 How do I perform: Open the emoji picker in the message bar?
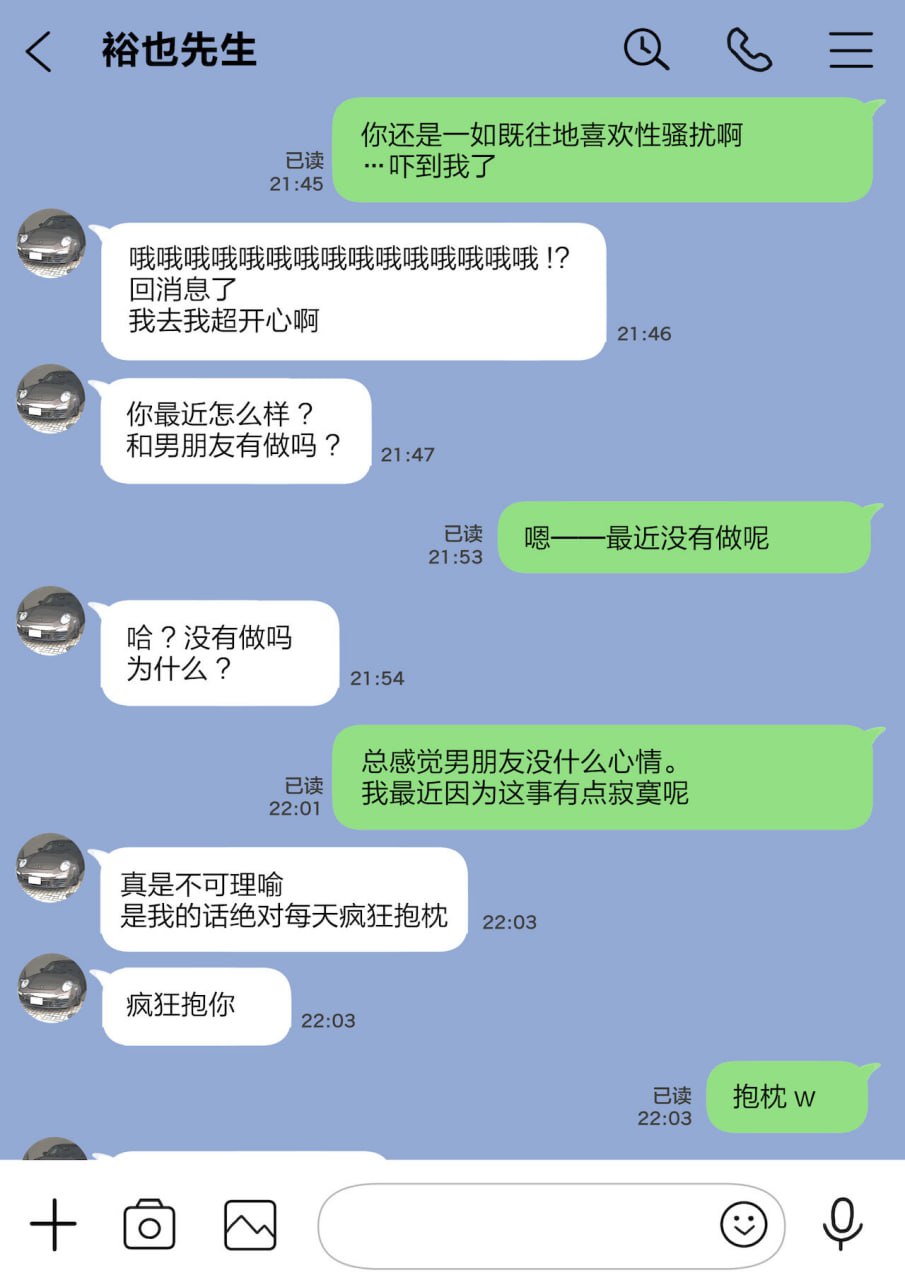pyautogui.click(x=744, y=1224)
